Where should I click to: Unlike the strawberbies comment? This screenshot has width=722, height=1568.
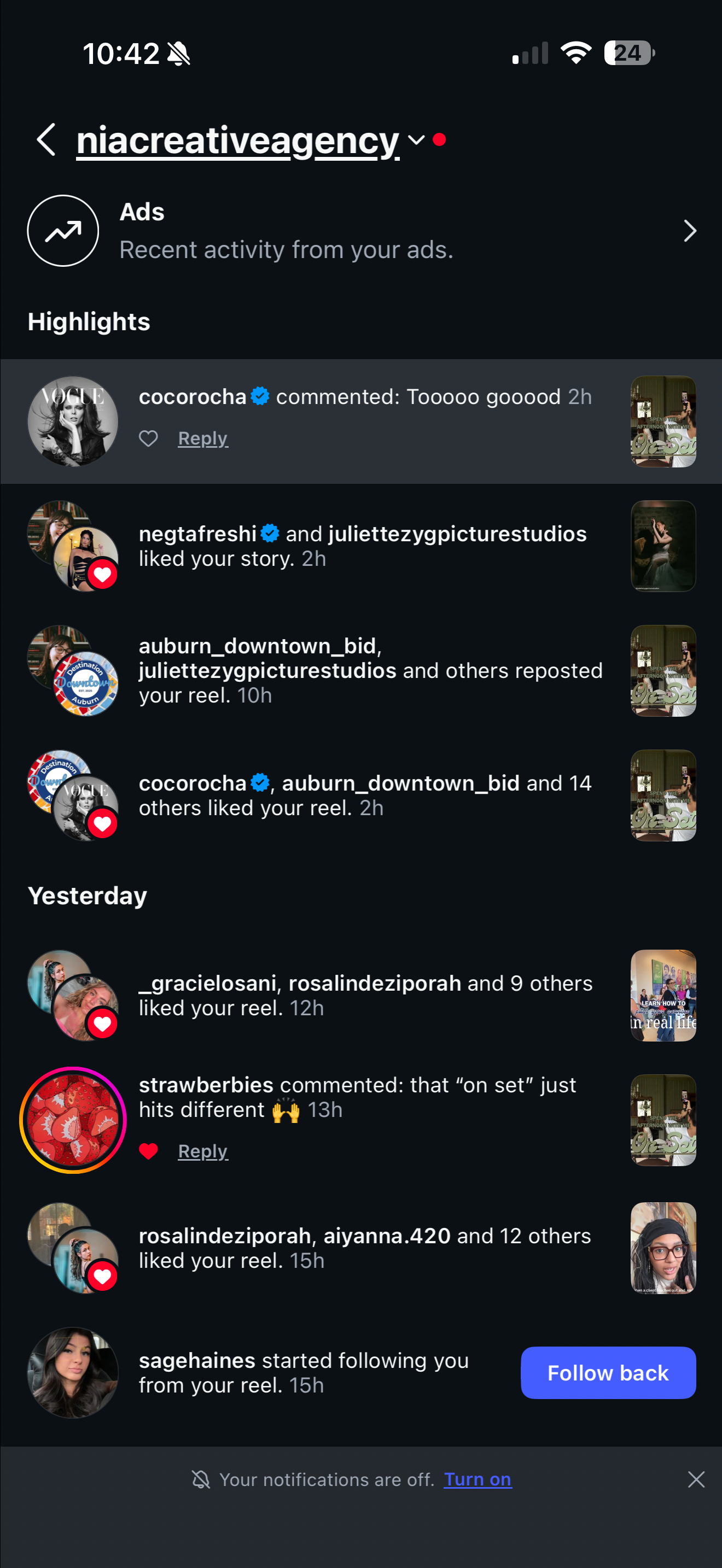pyautogui.click(x=148, y=1151)
